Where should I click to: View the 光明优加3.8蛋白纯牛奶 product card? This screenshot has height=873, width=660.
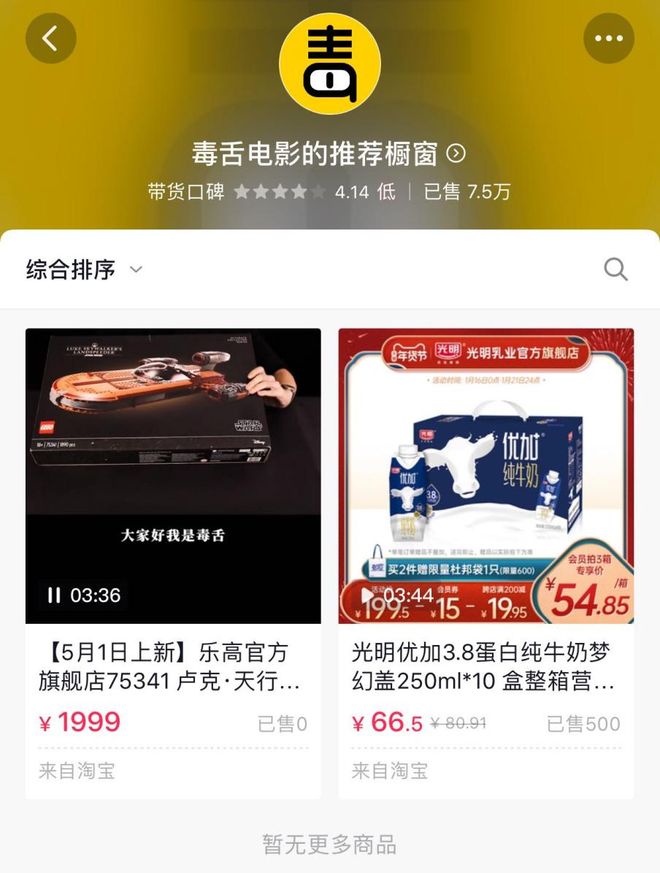(x=485, y=667)
